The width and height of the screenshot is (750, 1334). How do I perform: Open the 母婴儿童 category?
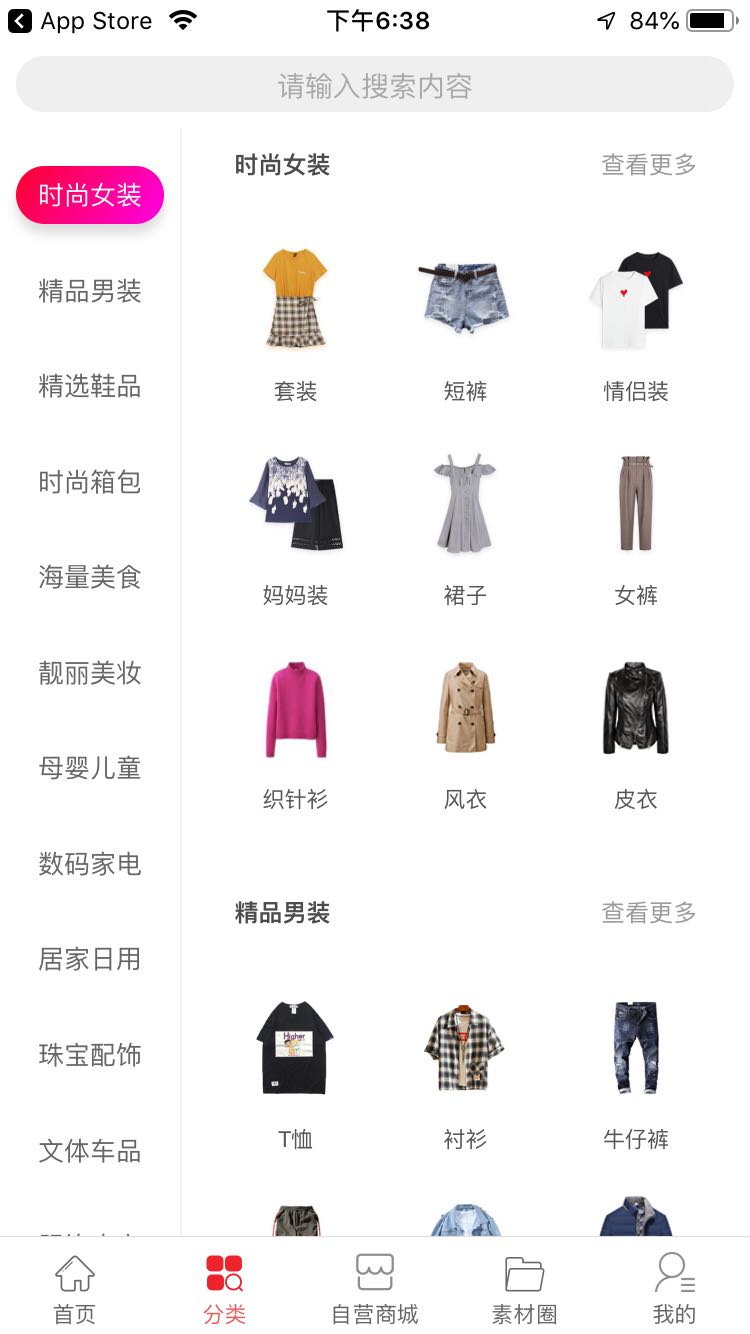coord(89,768)
